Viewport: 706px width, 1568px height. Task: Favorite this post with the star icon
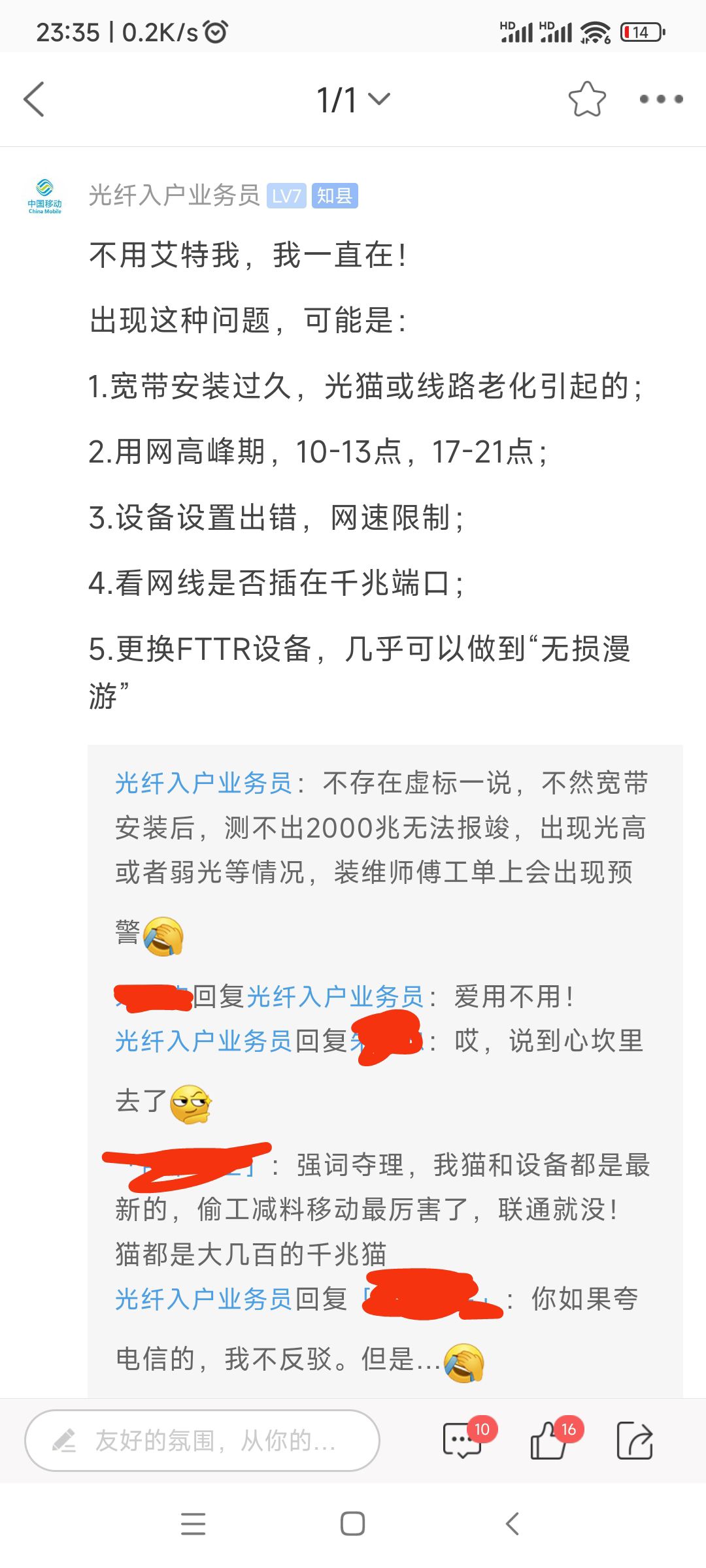586,99
